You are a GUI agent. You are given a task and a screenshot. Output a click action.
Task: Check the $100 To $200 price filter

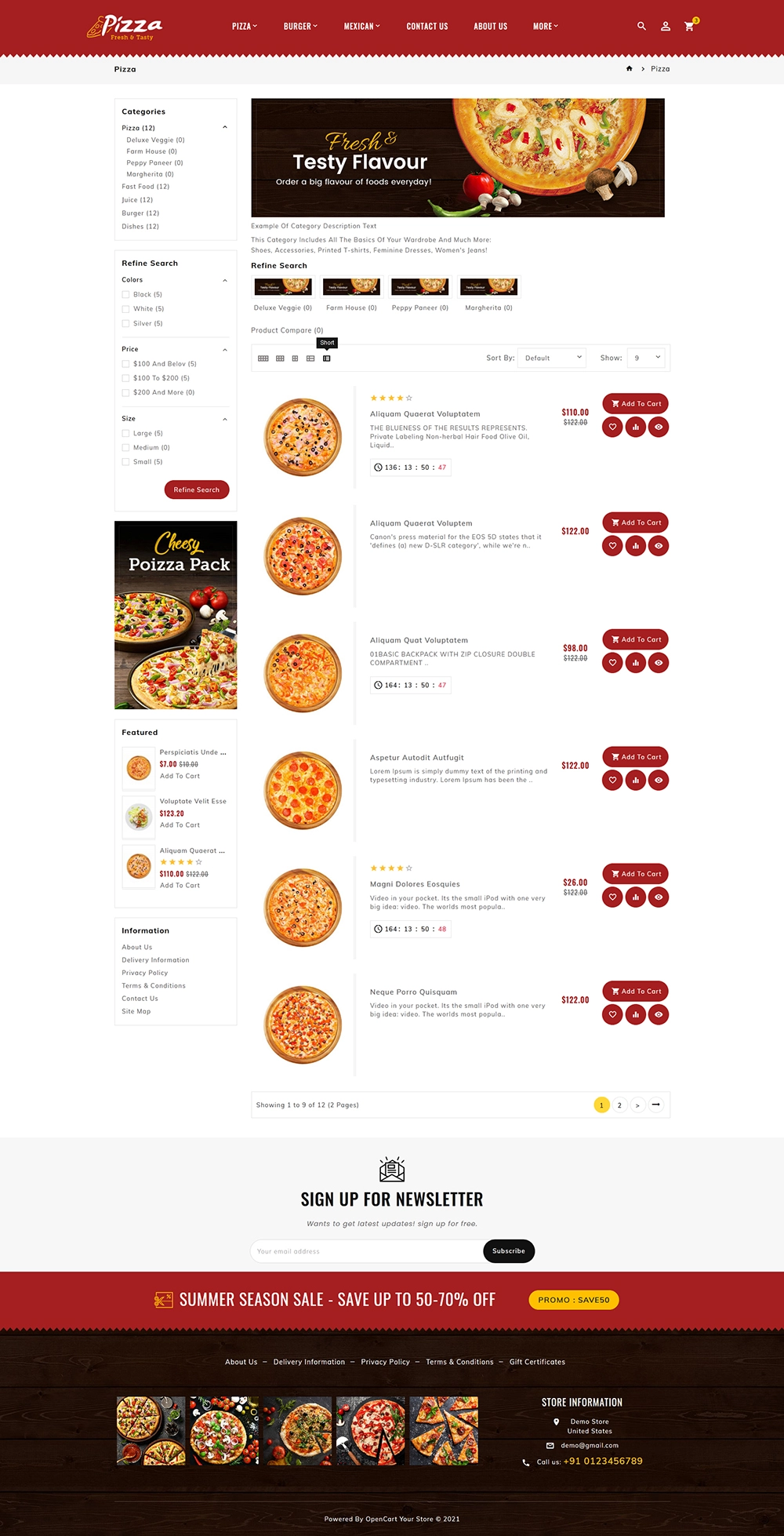pyautogui.click(x=125, y=378)
